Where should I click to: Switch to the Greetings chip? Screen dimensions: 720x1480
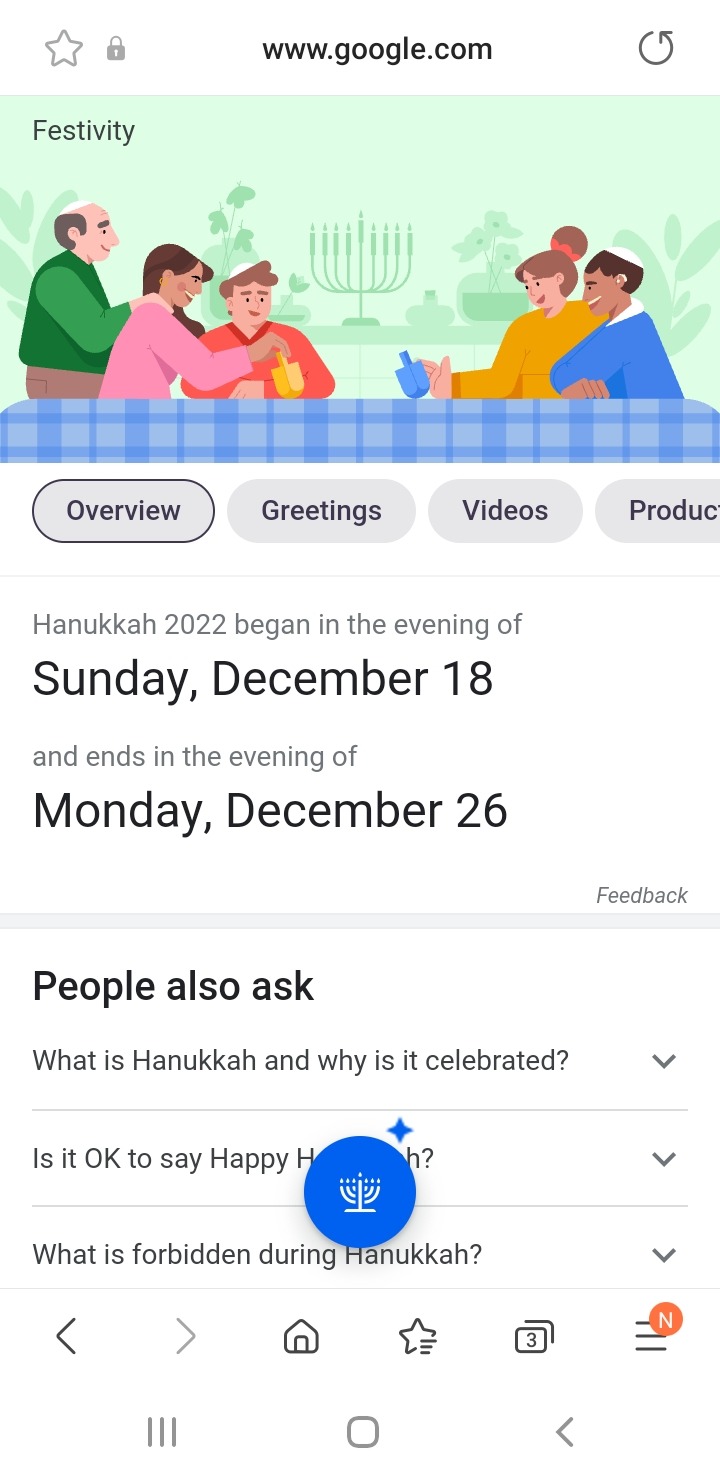pos(321,511)
